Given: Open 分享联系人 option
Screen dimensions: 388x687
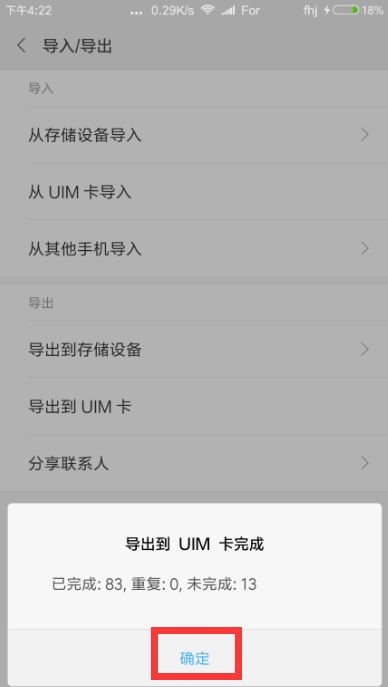Looking at the screenshot, I should pyautogui.click(x=194, y=463).
